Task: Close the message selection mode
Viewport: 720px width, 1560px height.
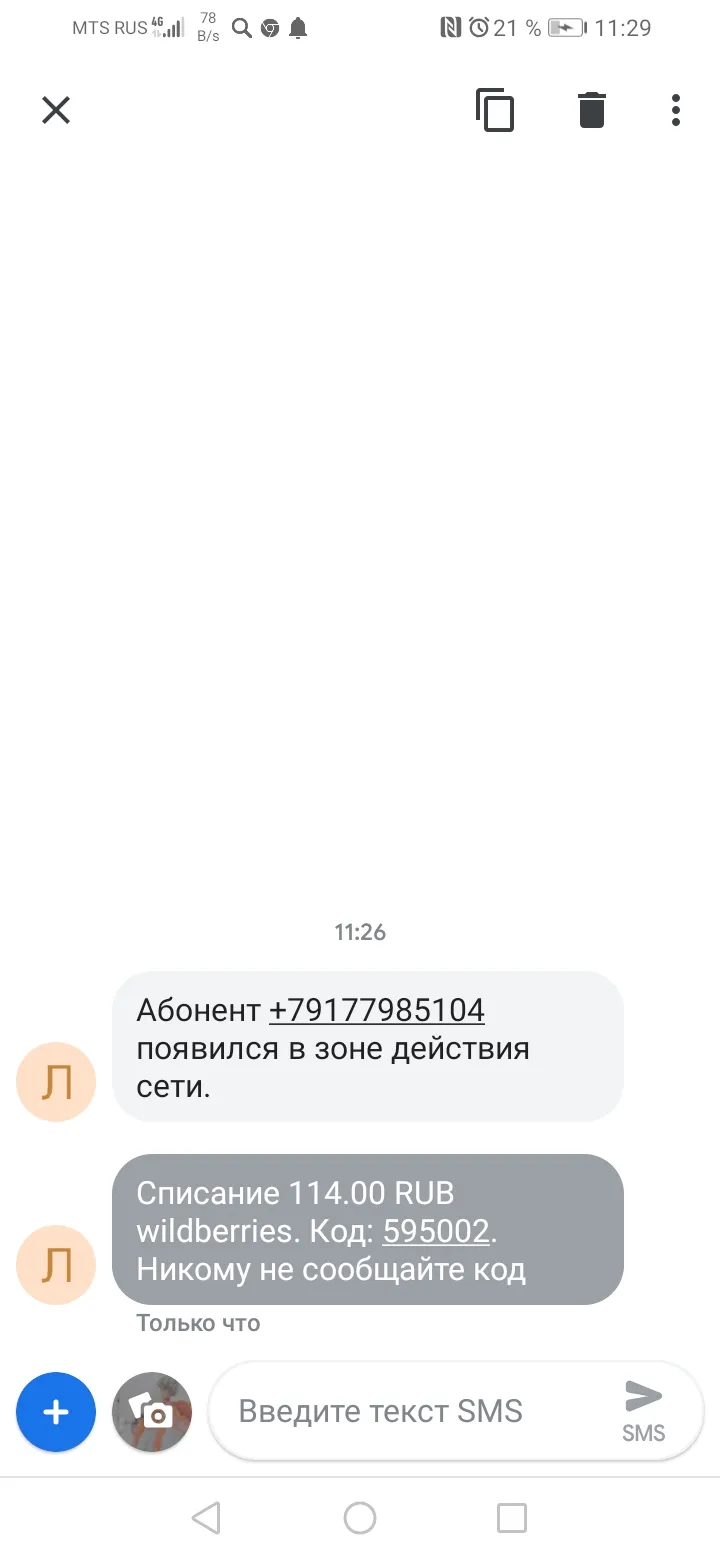Action: [56, 110]
